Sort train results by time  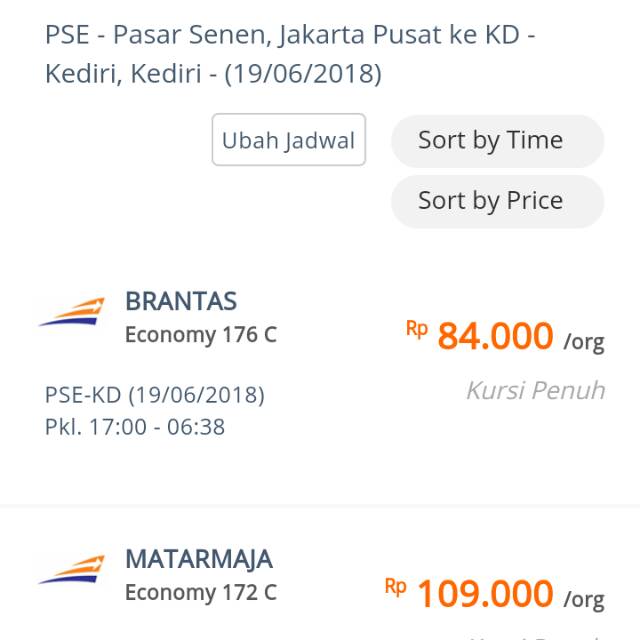[496, 140]
